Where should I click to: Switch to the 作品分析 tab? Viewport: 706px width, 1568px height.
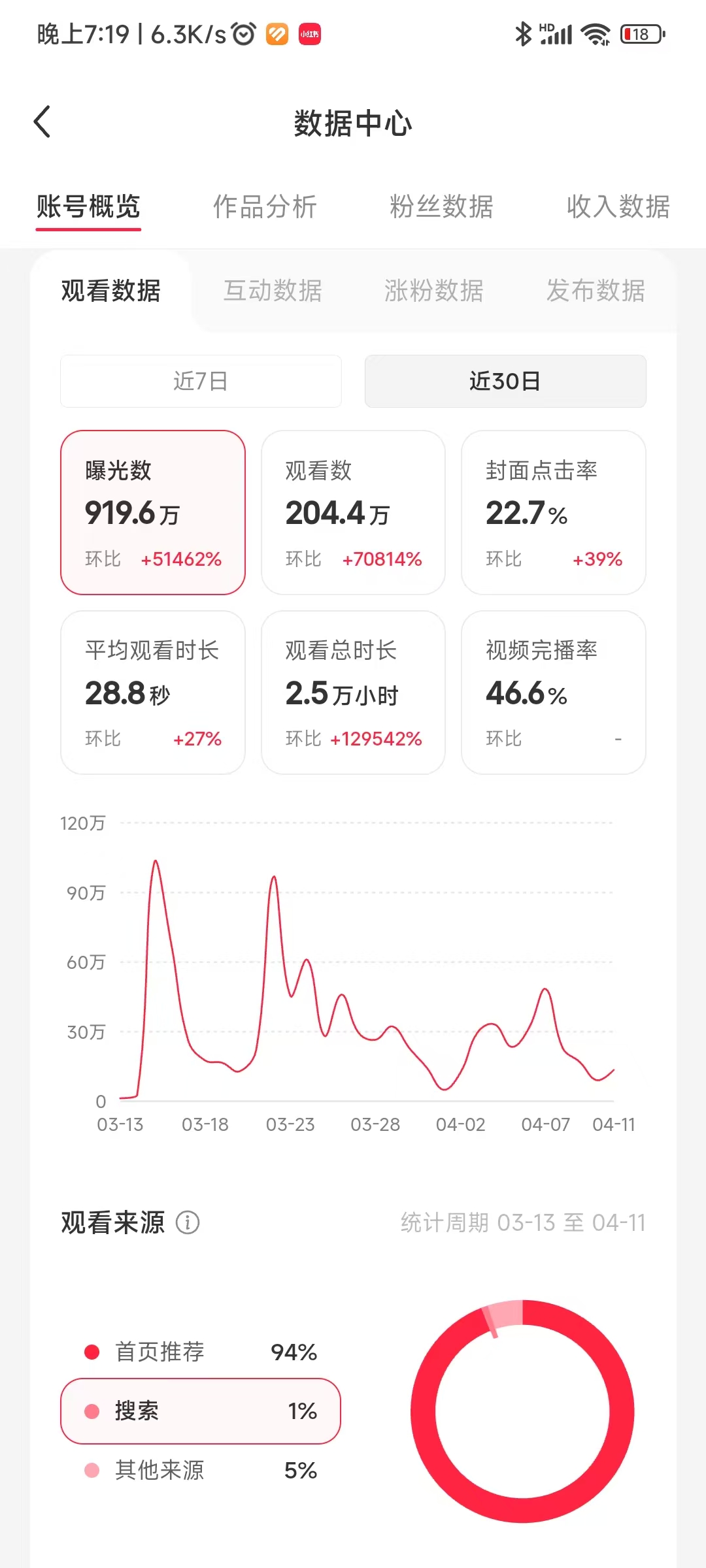(x=265, y=208)
